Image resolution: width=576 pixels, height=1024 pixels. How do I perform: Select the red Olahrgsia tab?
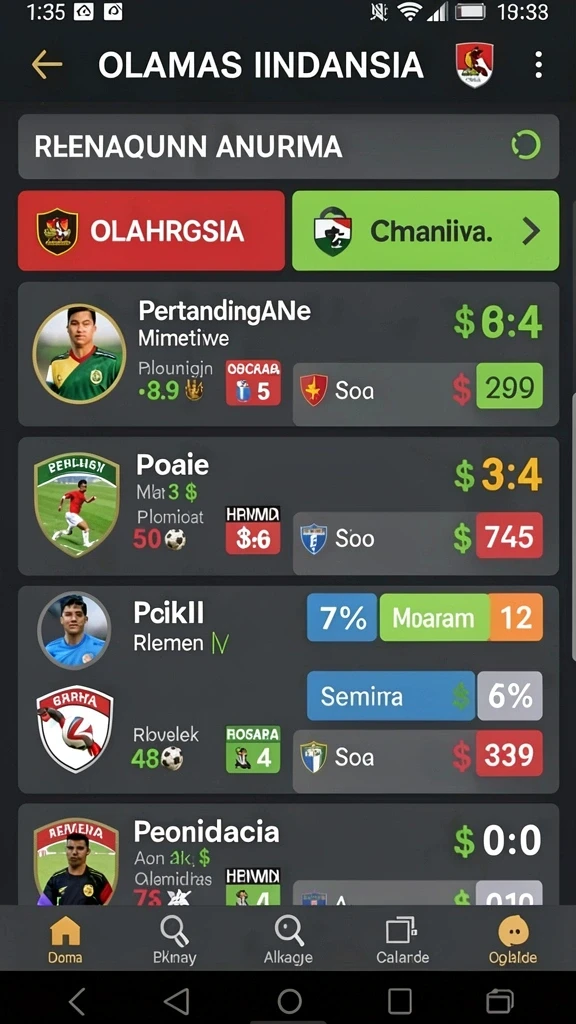pyautogui.click(x=152, y=231)
